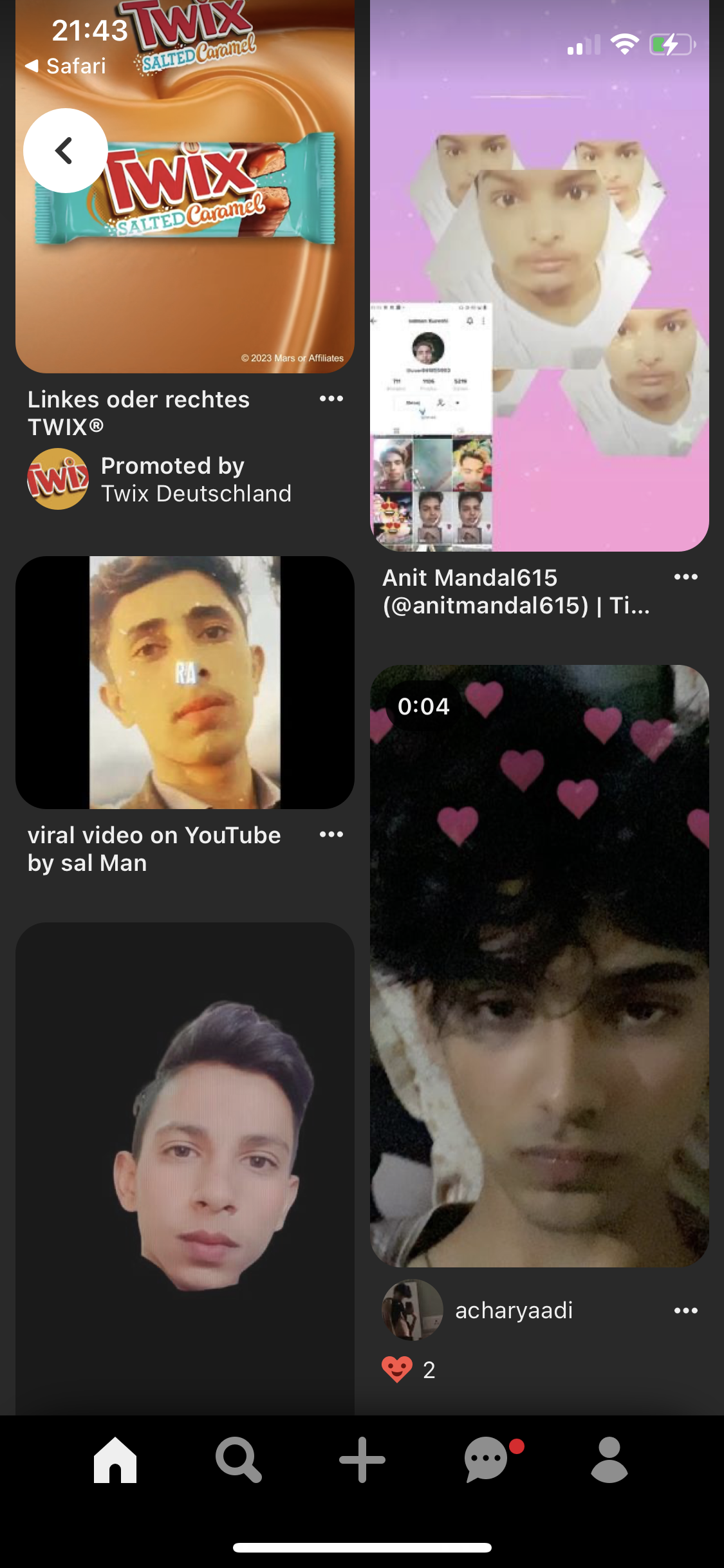
Task: Switch to the Home tab
Action: point(115,1459)
